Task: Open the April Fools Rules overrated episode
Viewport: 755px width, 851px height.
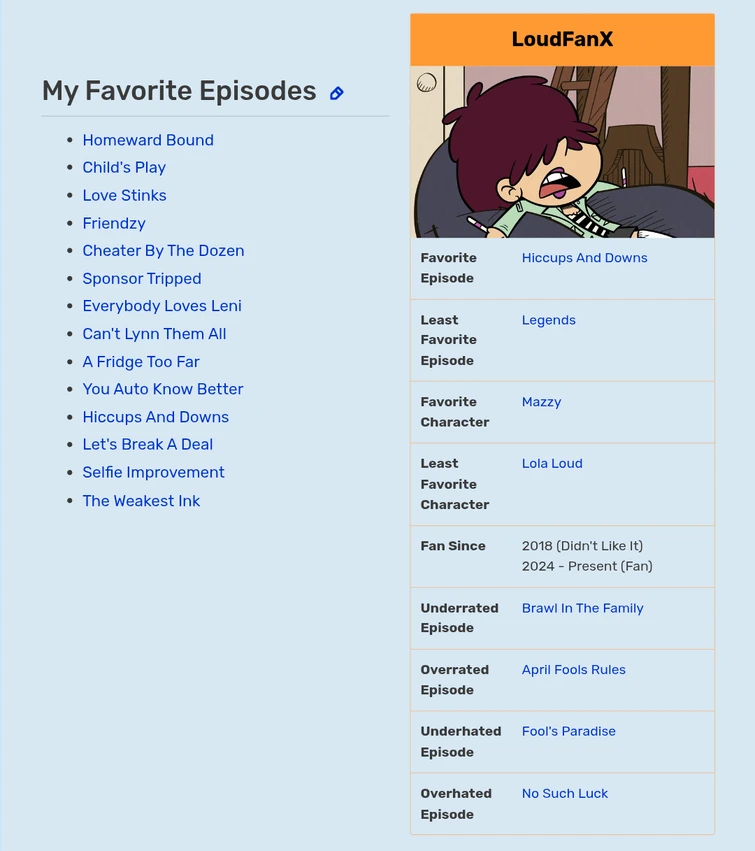Action: click(573, 670)
